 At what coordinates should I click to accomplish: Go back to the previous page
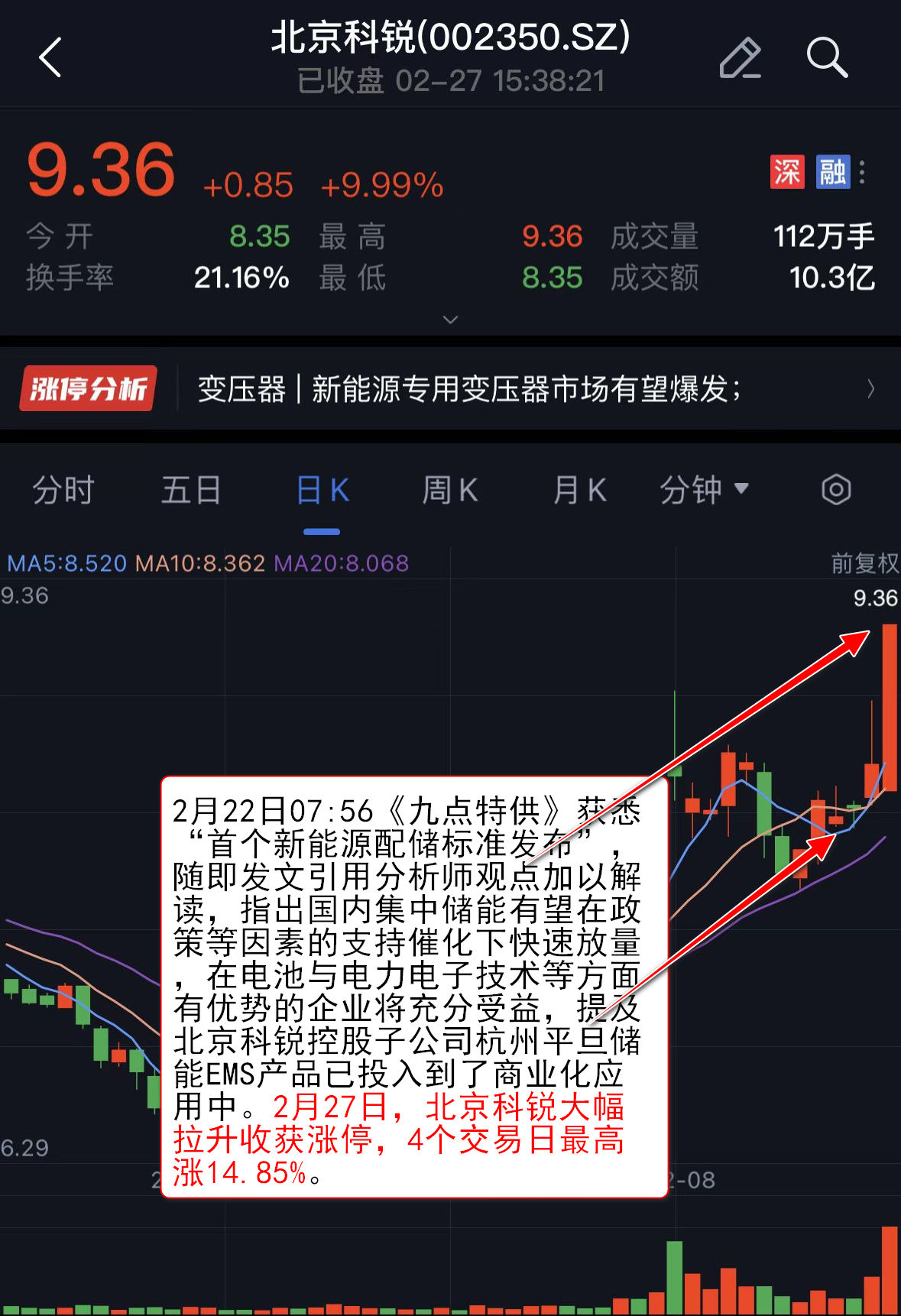[50, 58]
